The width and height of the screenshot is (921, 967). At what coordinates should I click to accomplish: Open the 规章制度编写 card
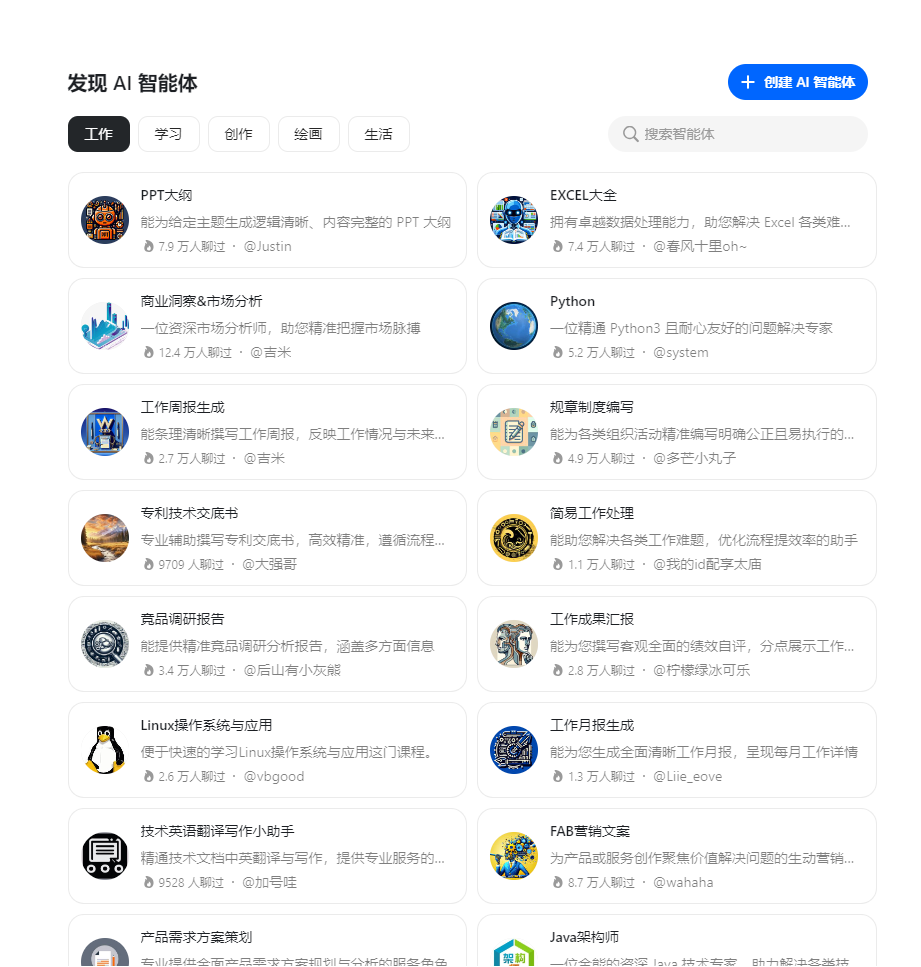pos(676,432)
